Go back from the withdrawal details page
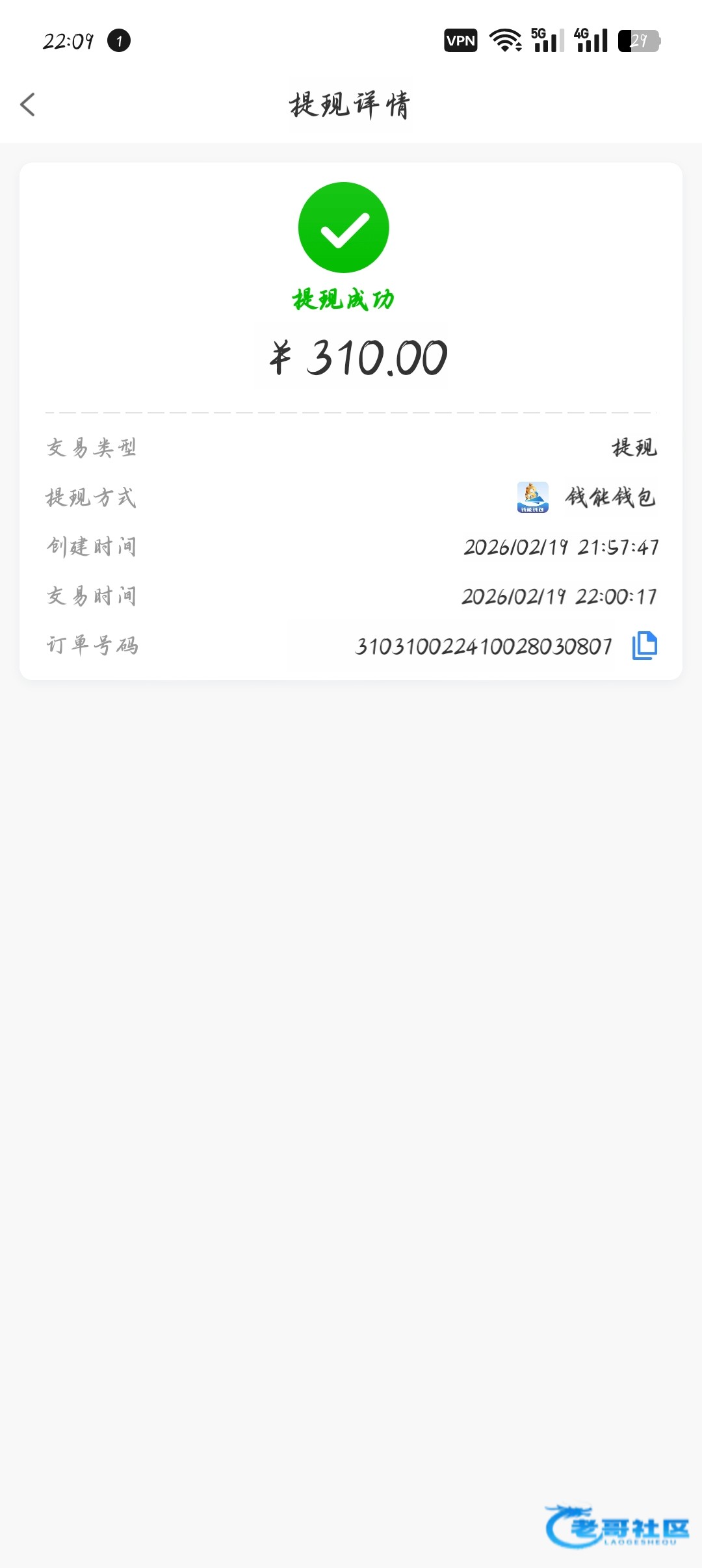 28,105
